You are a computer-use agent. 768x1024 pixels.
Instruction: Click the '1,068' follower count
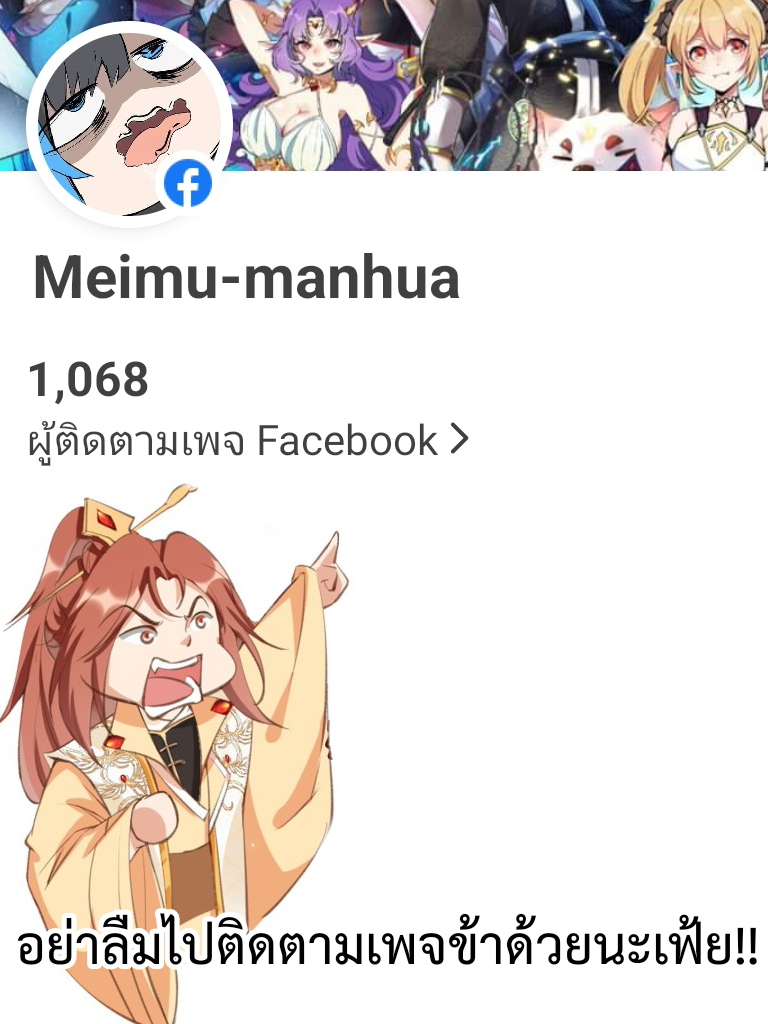click(88, 378)
